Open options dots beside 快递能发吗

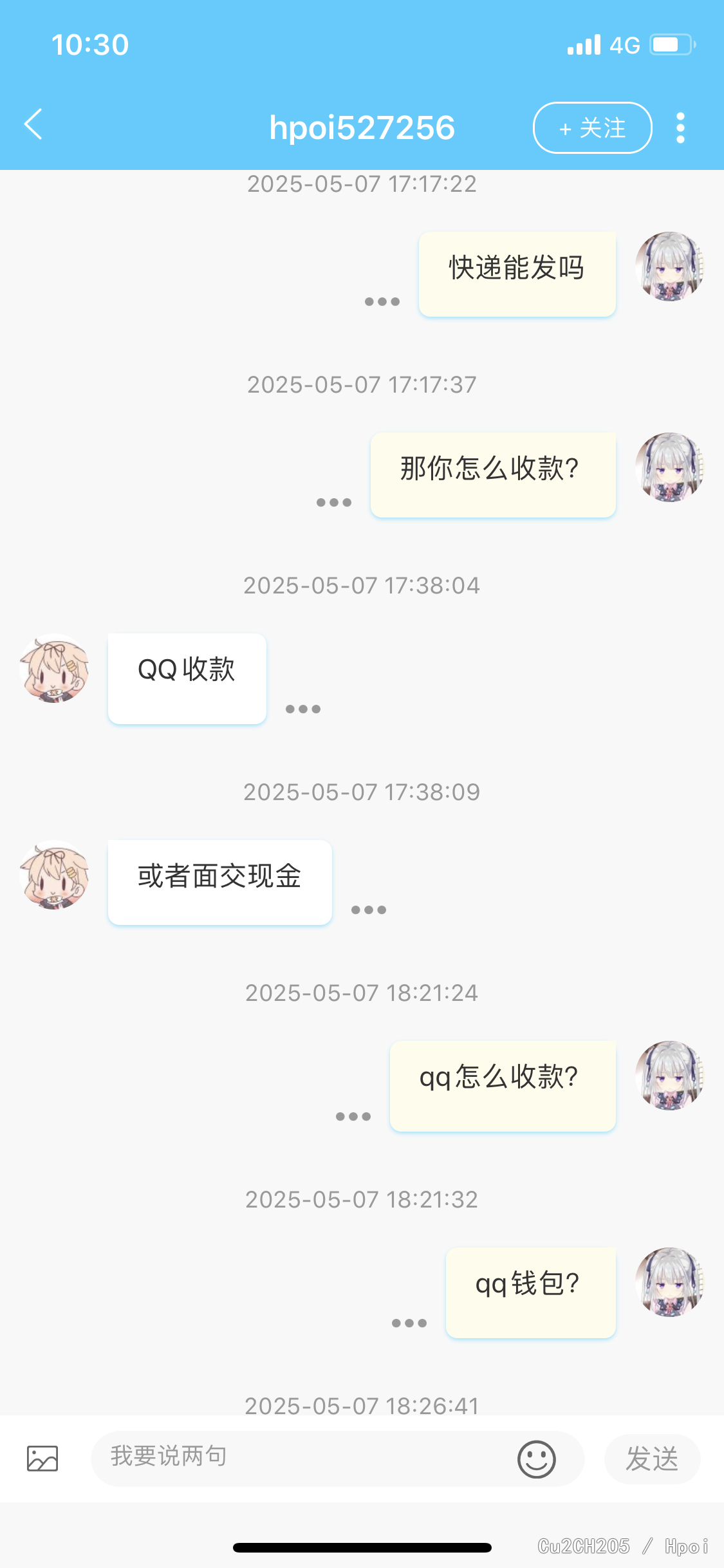382,301
